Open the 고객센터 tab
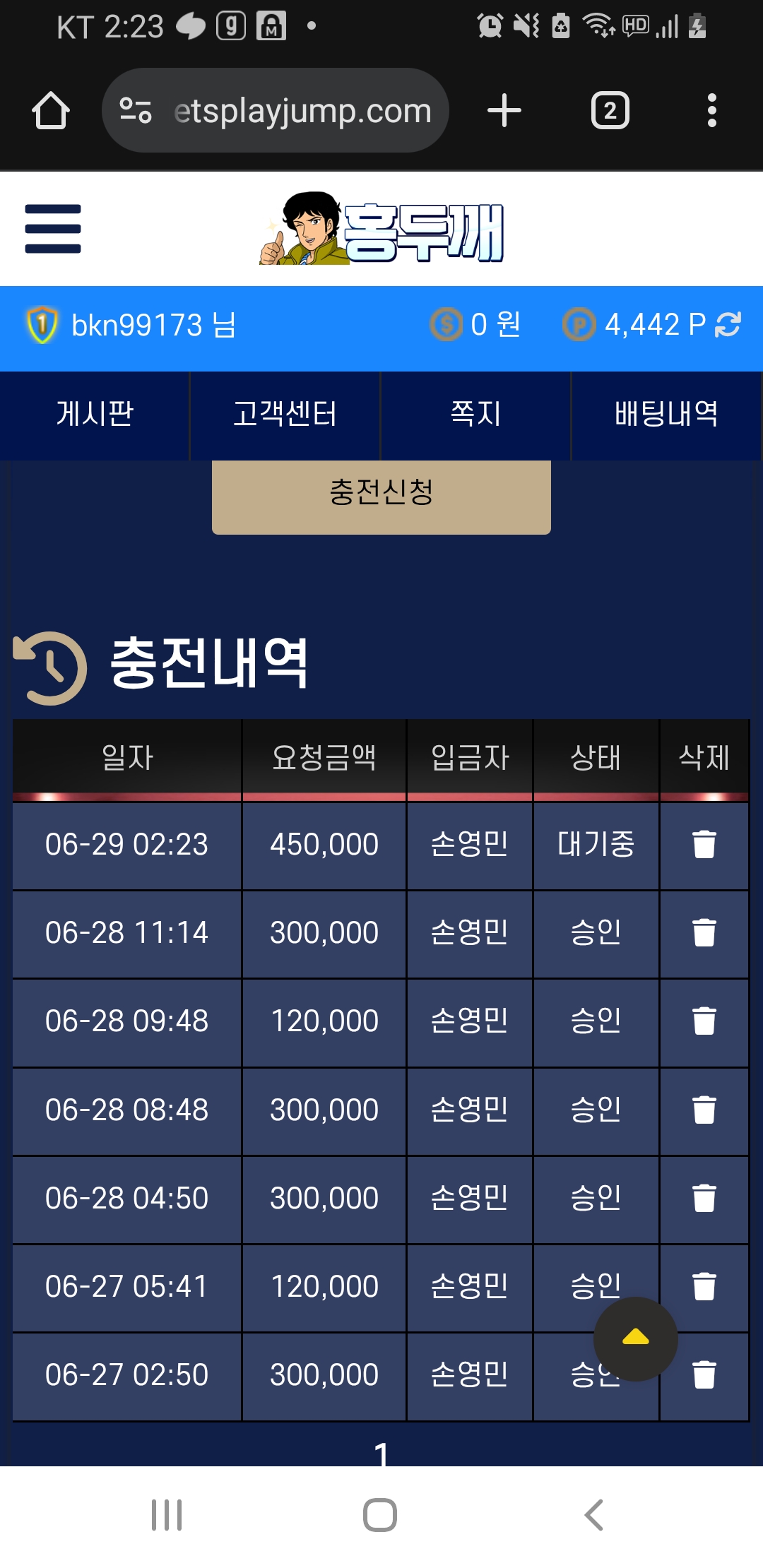 285,414
